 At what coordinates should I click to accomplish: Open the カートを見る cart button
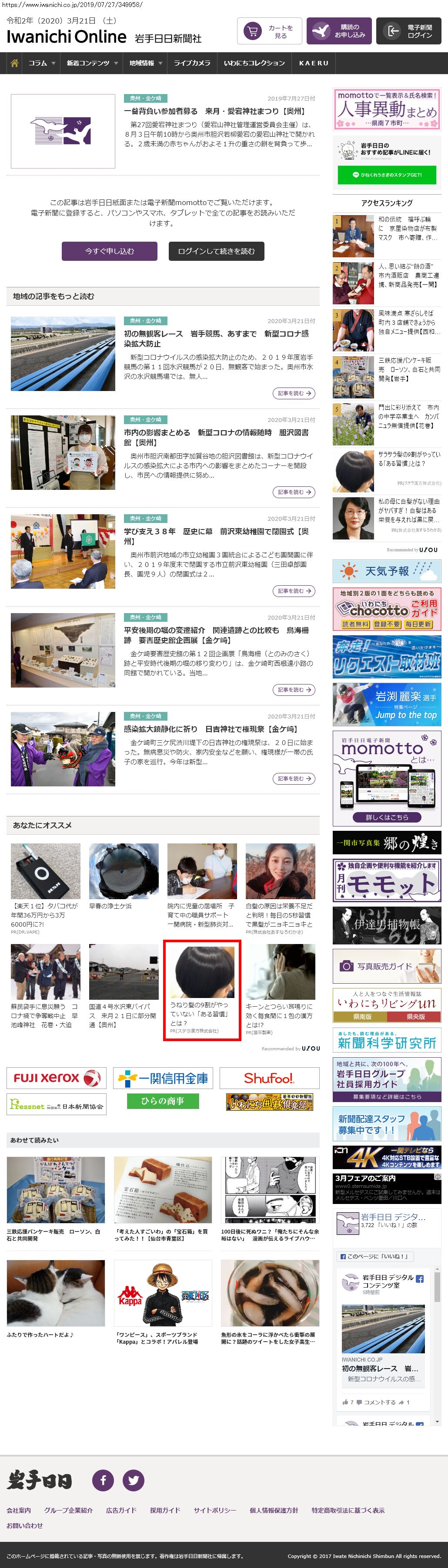pyautogui.click(x=269, y=31)
